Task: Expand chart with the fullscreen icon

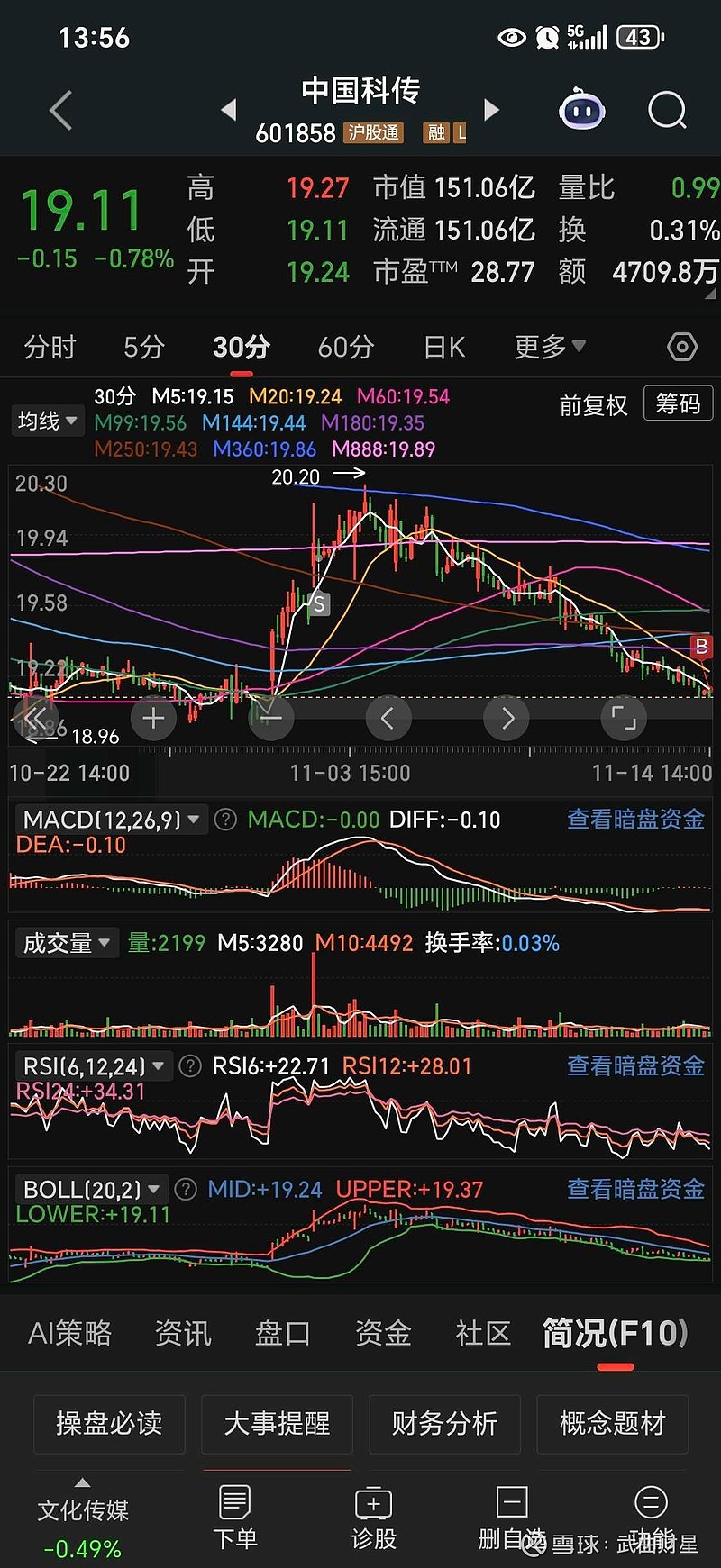Action: point(624,718)
